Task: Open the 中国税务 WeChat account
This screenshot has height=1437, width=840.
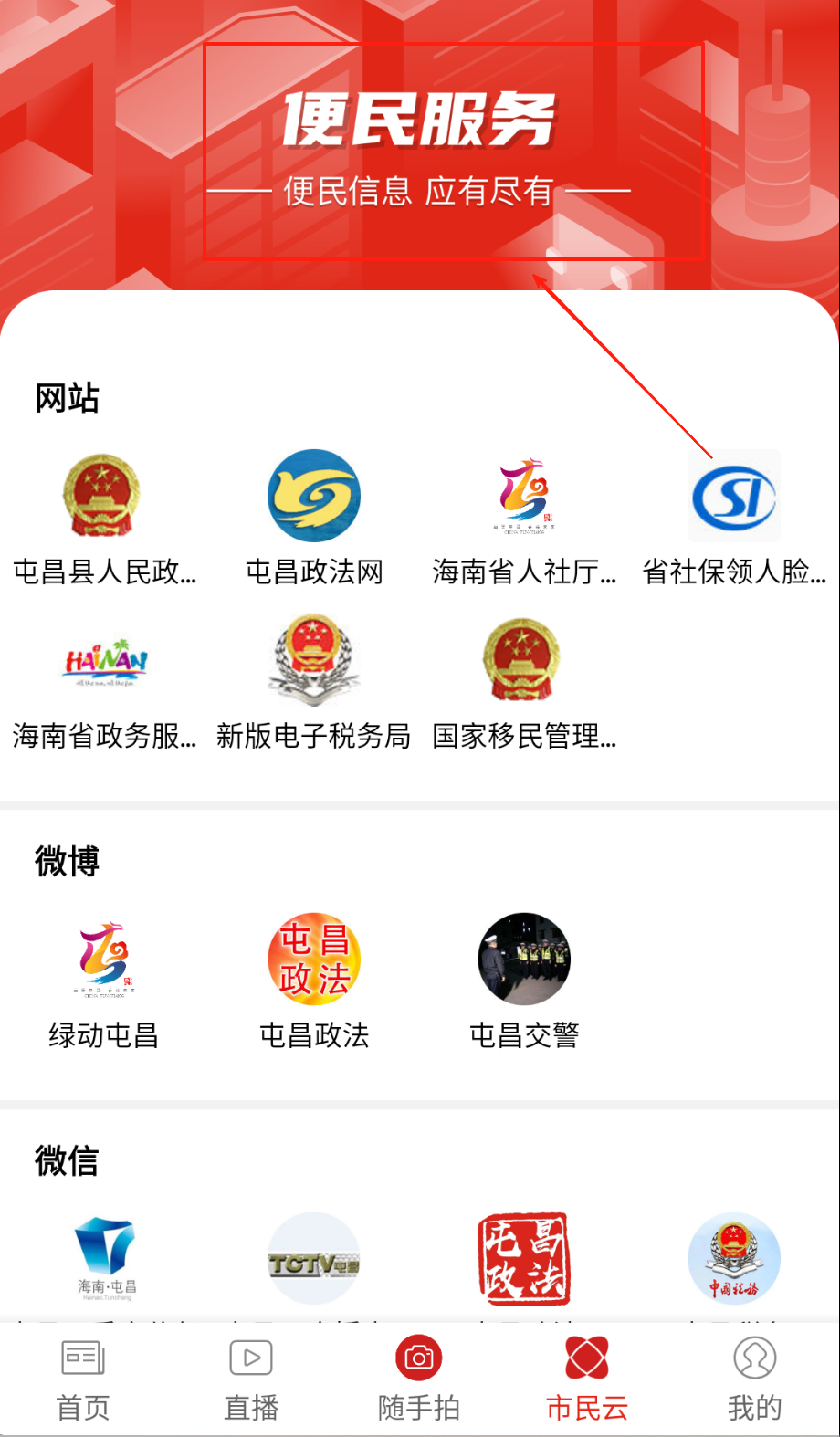Action: pyautogui.click(x=734, y=1260)
